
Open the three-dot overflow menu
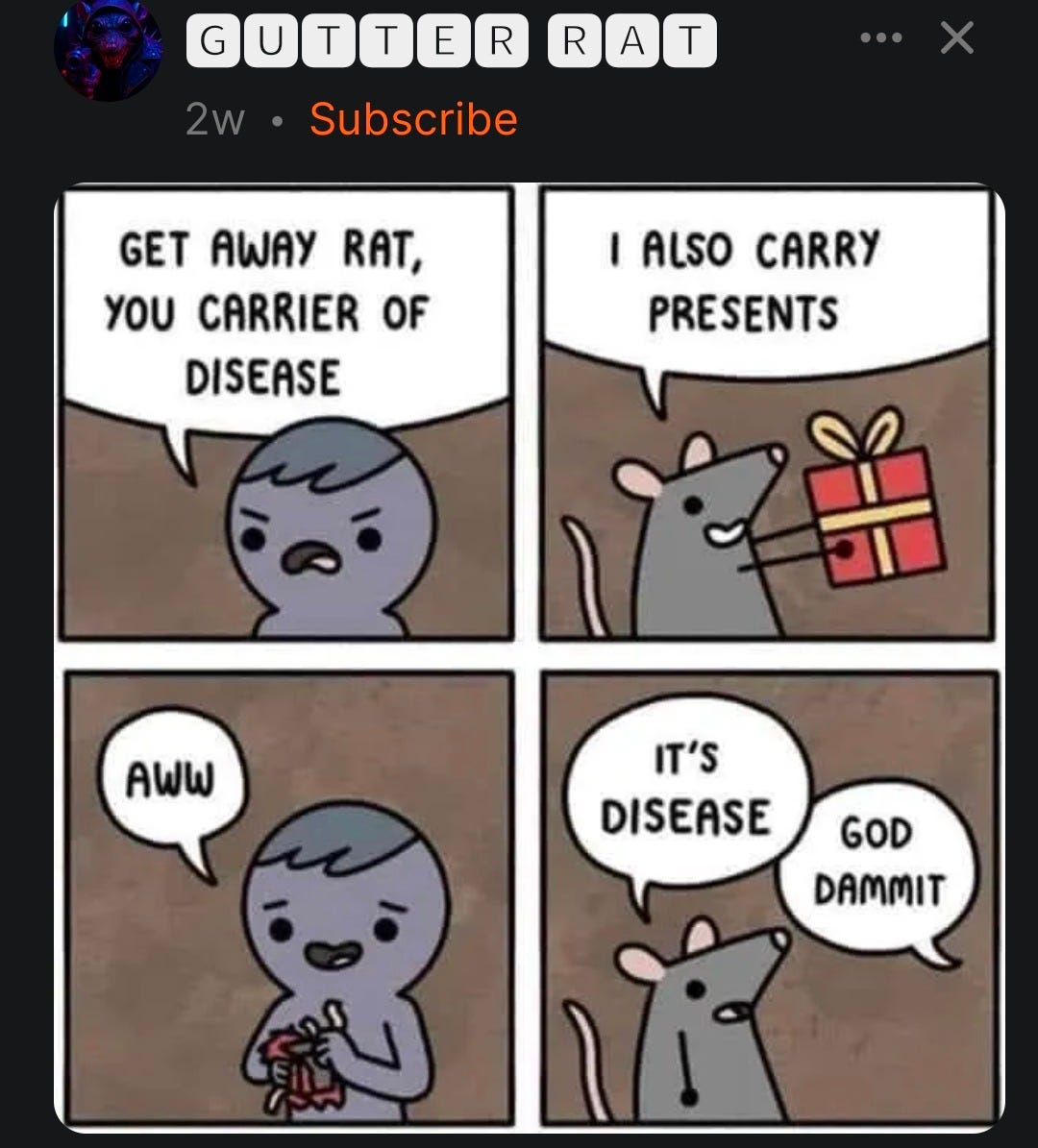click(x=880, y=37)
